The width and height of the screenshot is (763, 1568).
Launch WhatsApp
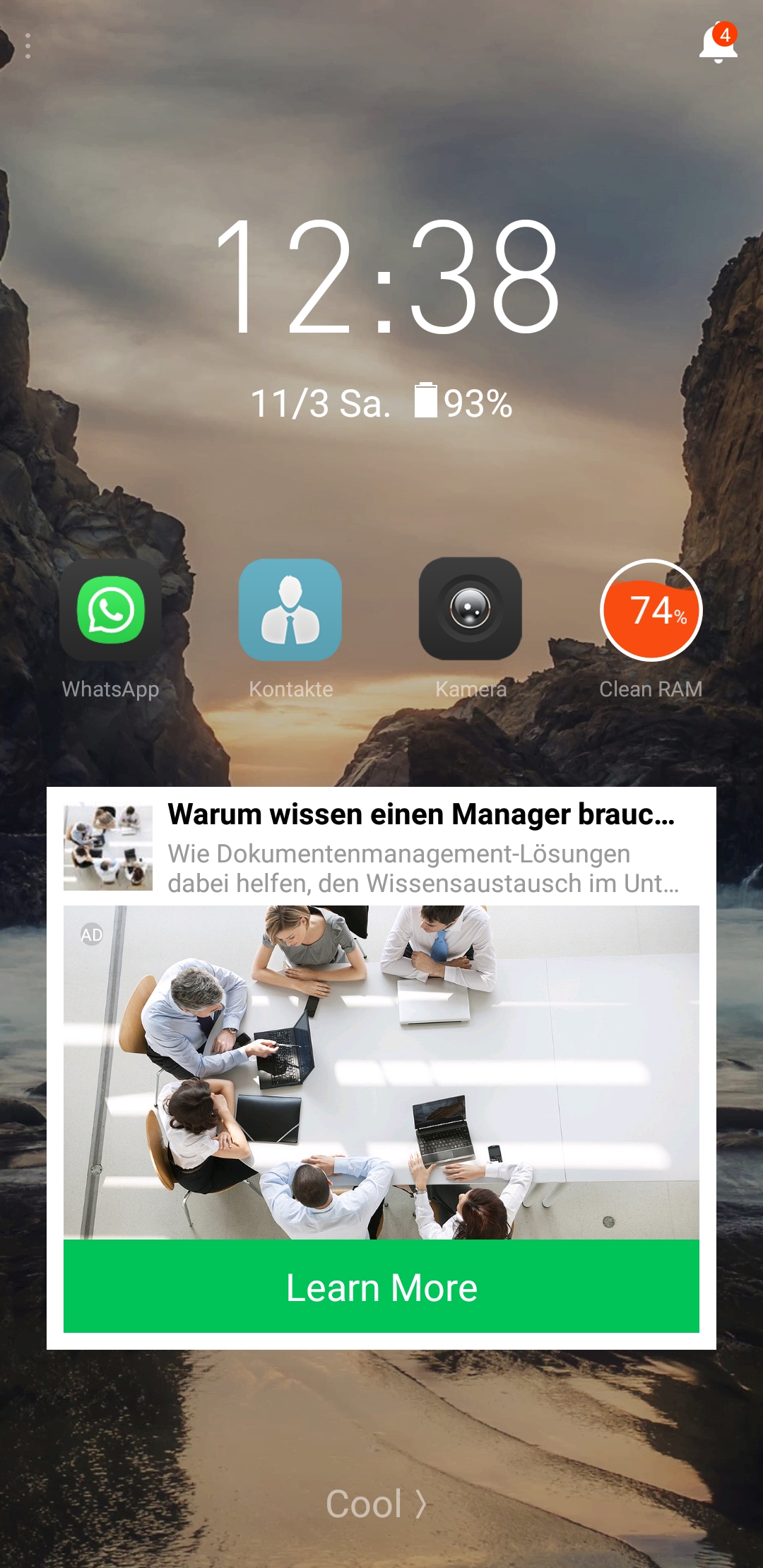(110, 611)
